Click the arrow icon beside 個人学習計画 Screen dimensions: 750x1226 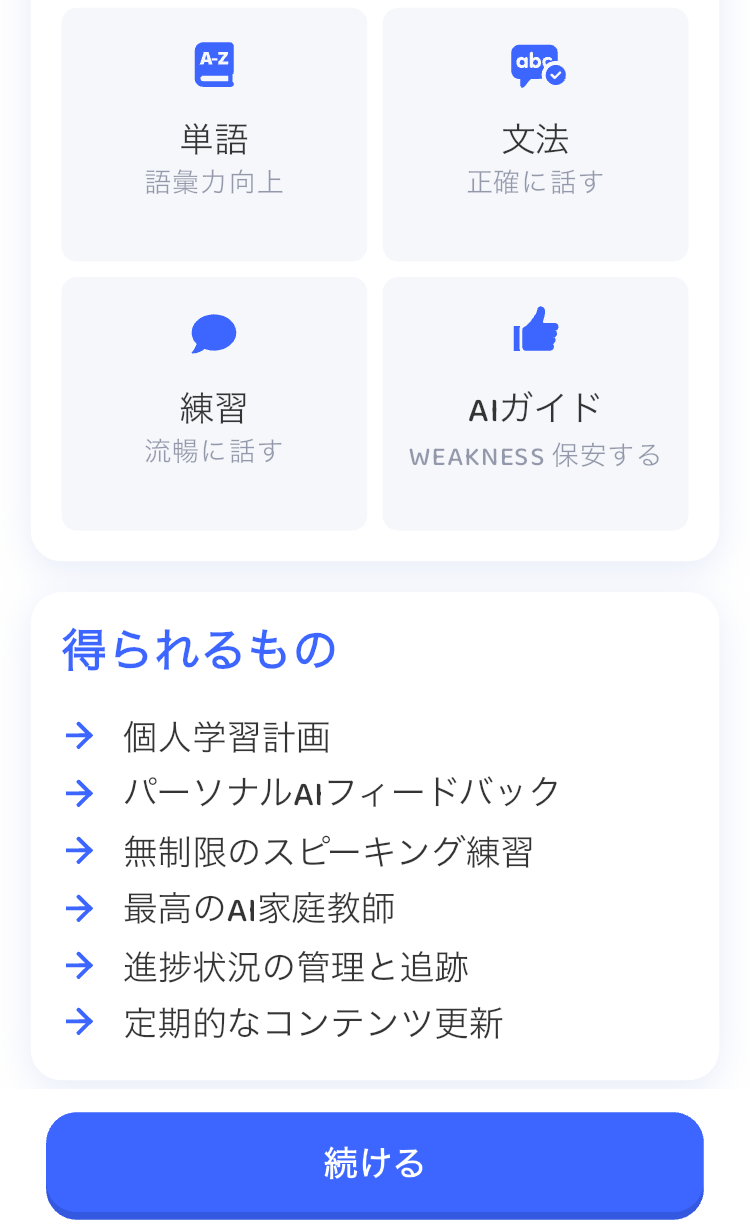(78, 736)
